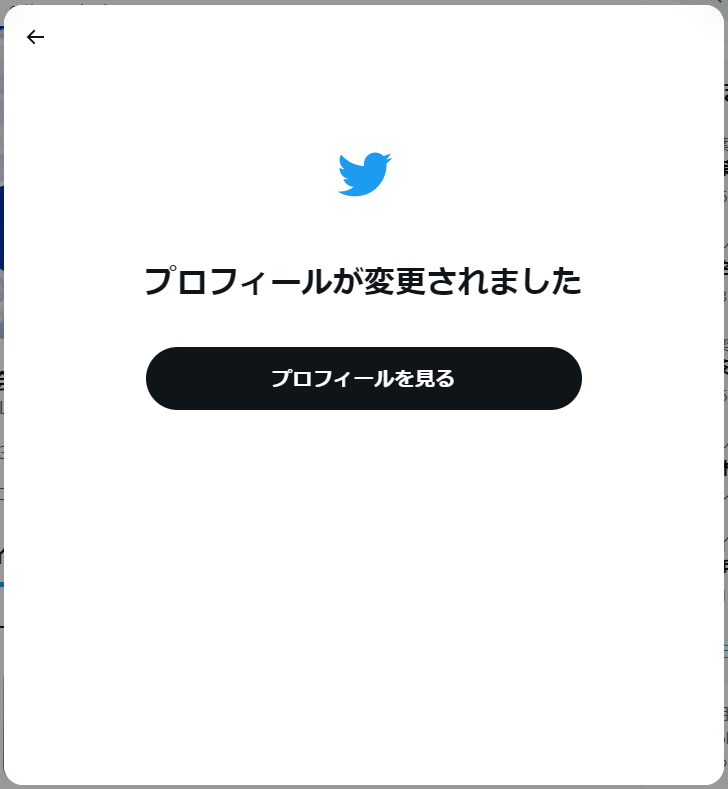
Task: Tap the back arrow icon
Action: [36, 37]
